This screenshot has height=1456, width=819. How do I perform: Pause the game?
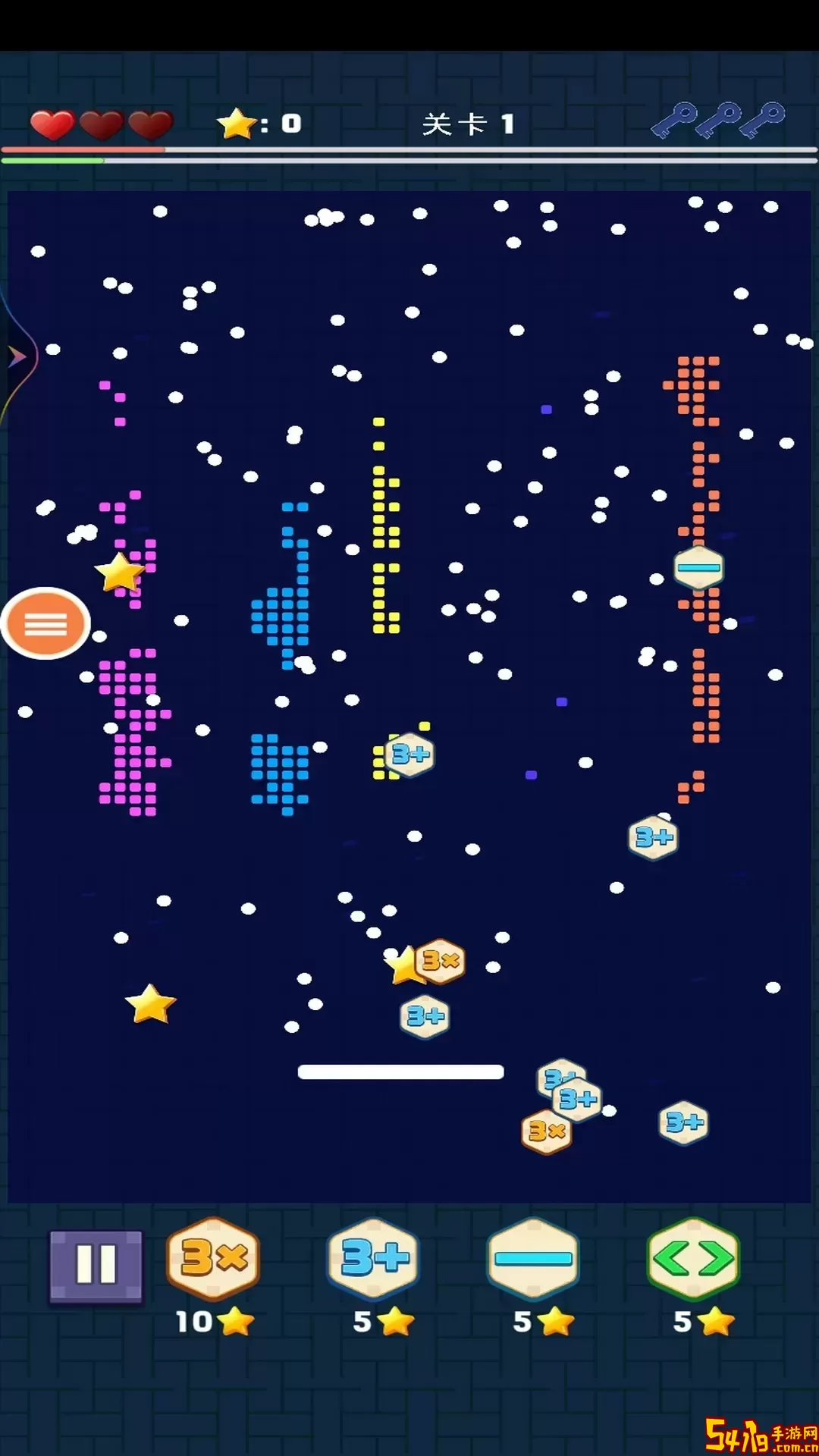[x=96, y=1266]
